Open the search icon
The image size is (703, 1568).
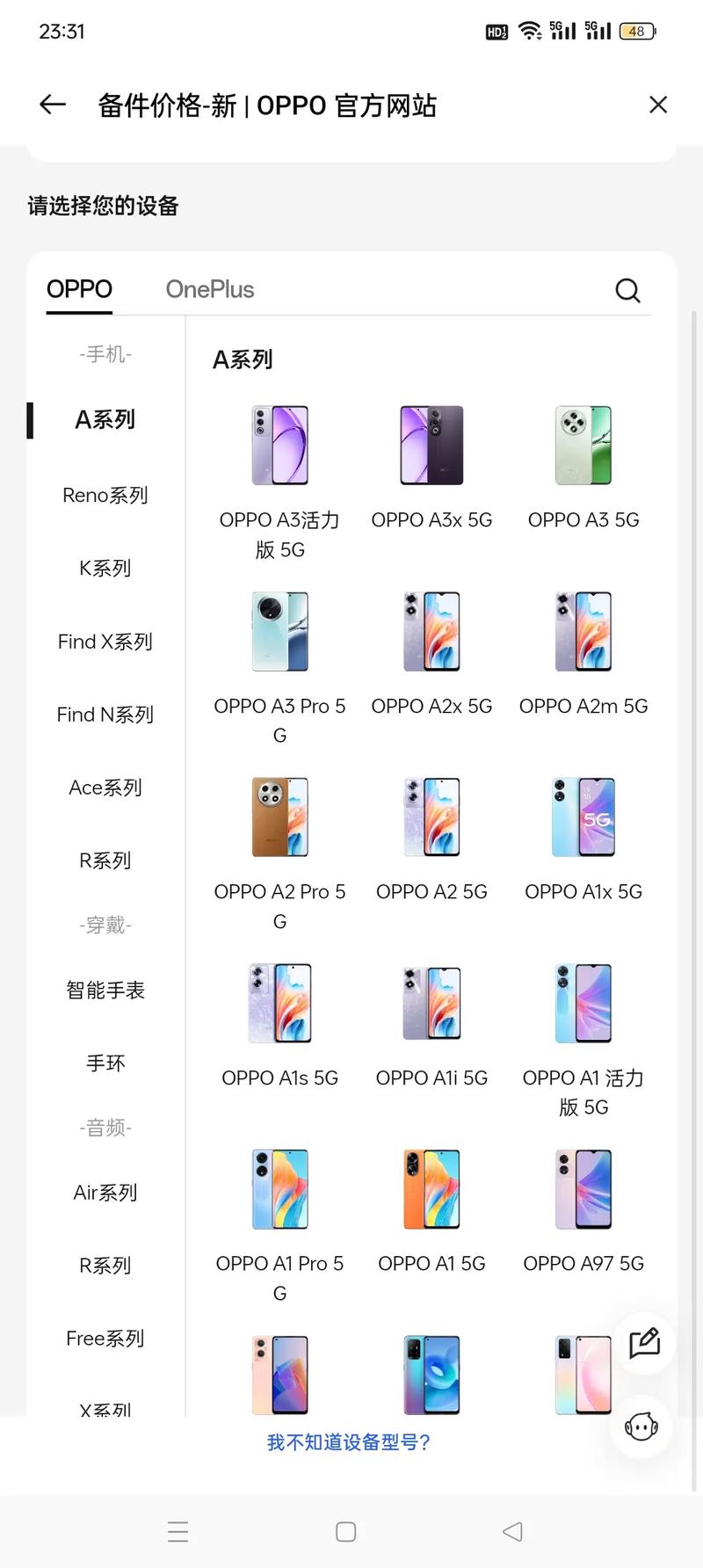pyautogui.click(x=627, y=290)
